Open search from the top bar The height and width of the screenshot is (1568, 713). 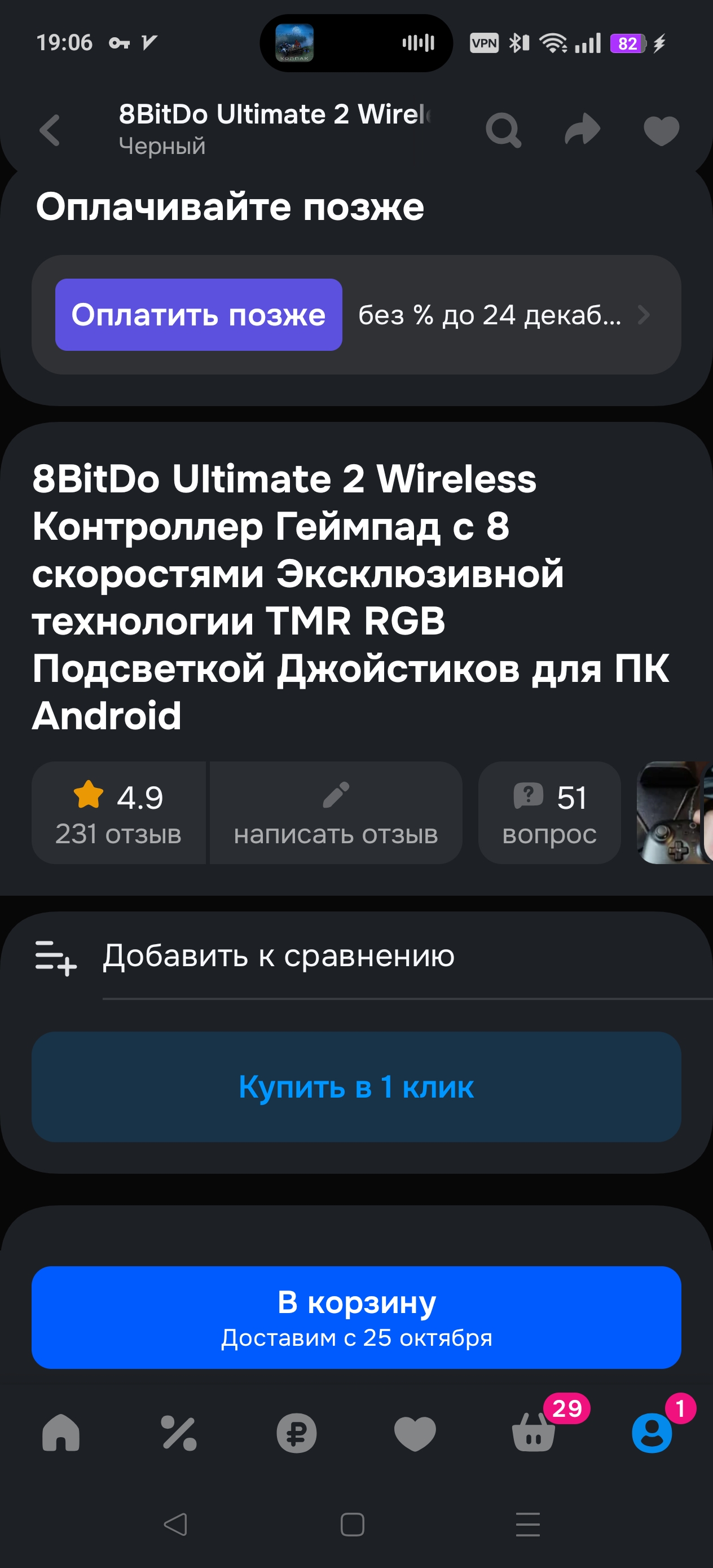pyautogui.click(x=503, y=130)
